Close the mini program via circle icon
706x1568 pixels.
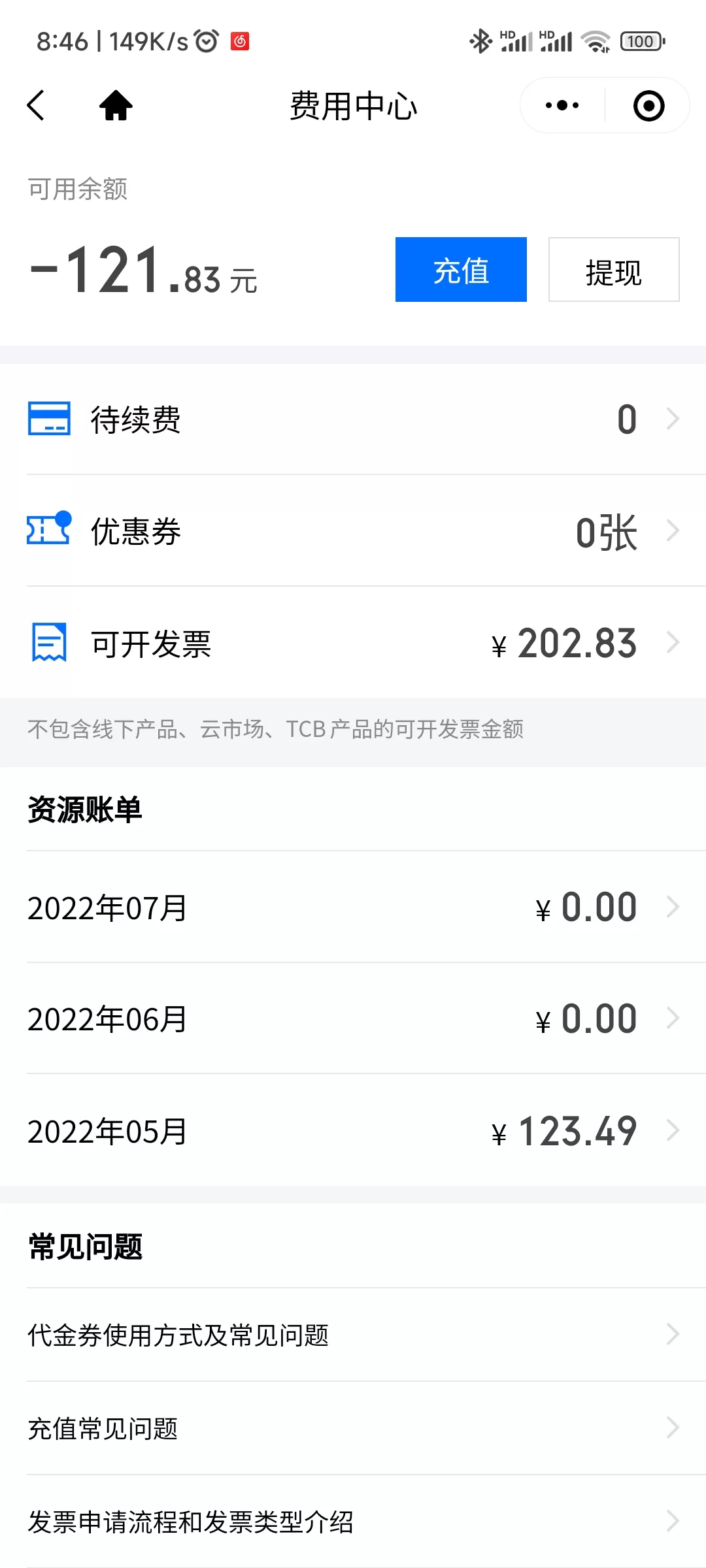pos(648,106)
